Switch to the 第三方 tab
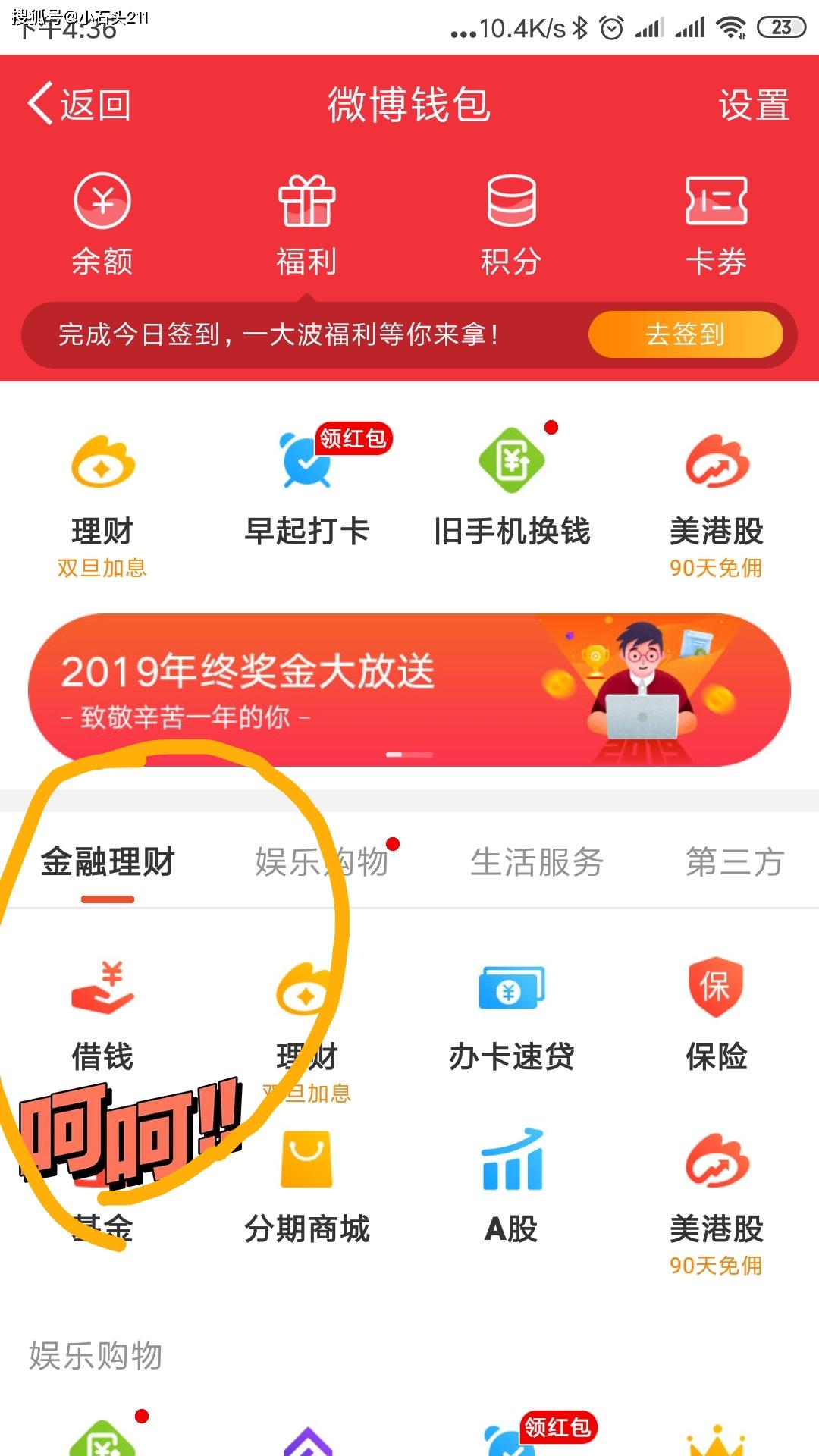Viewport: 819px width, 1456px height. click(734, 862)
